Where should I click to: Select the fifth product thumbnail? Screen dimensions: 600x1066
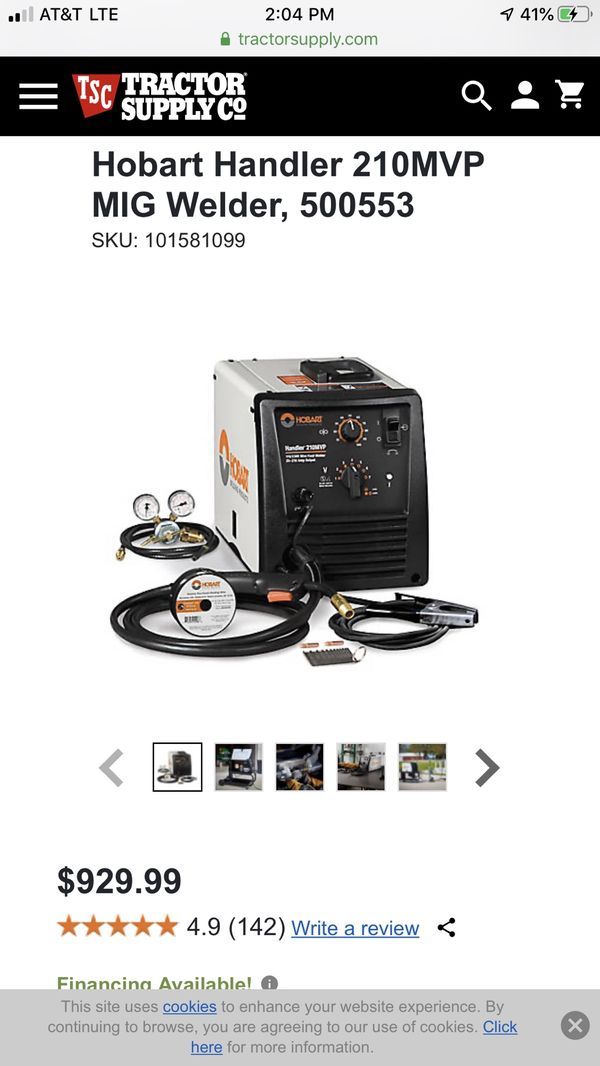(x=422, y=767)
